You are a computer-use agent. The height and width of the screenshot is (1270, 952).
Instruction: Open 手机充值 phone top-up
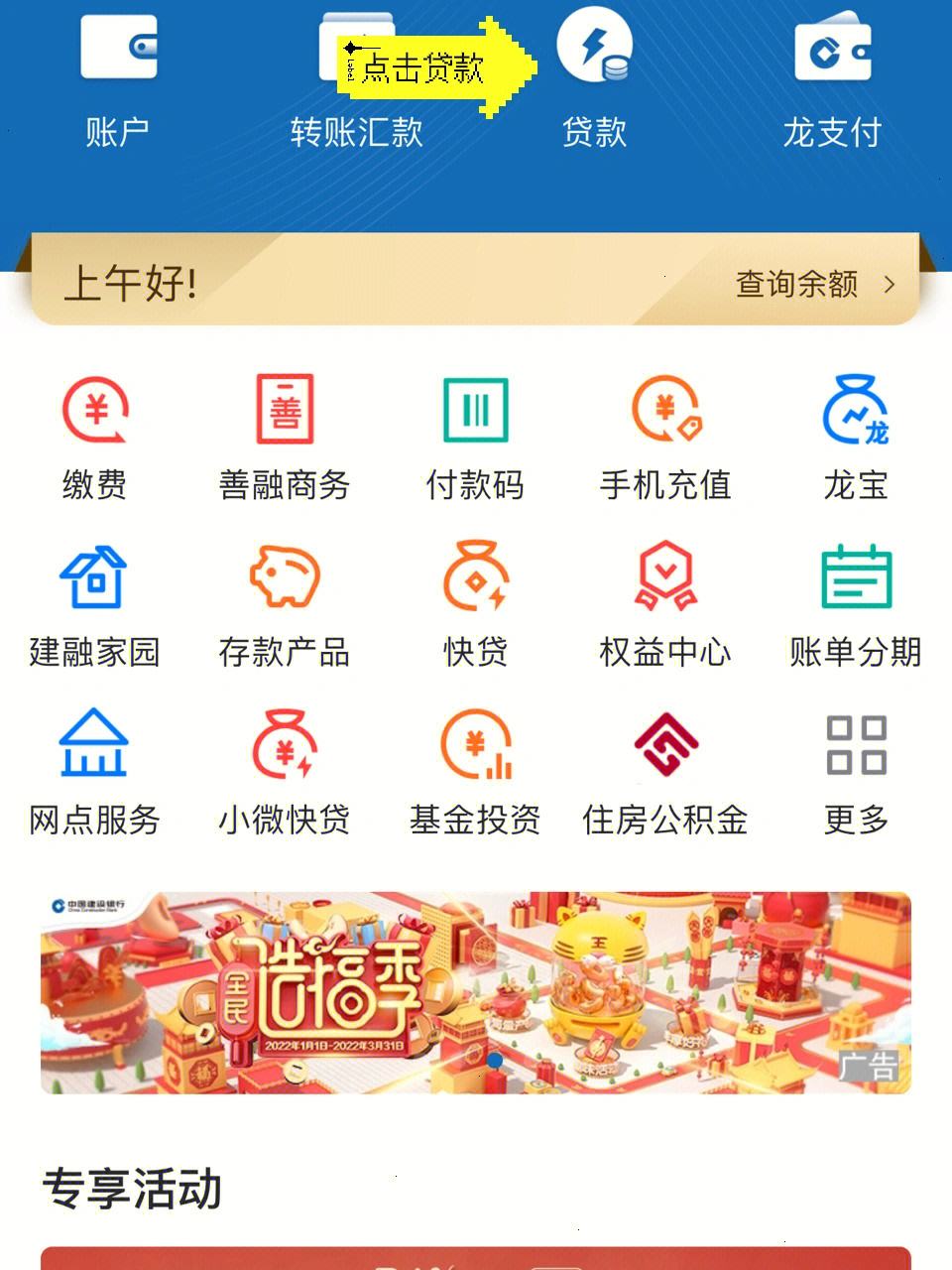(x=665, y=437)
